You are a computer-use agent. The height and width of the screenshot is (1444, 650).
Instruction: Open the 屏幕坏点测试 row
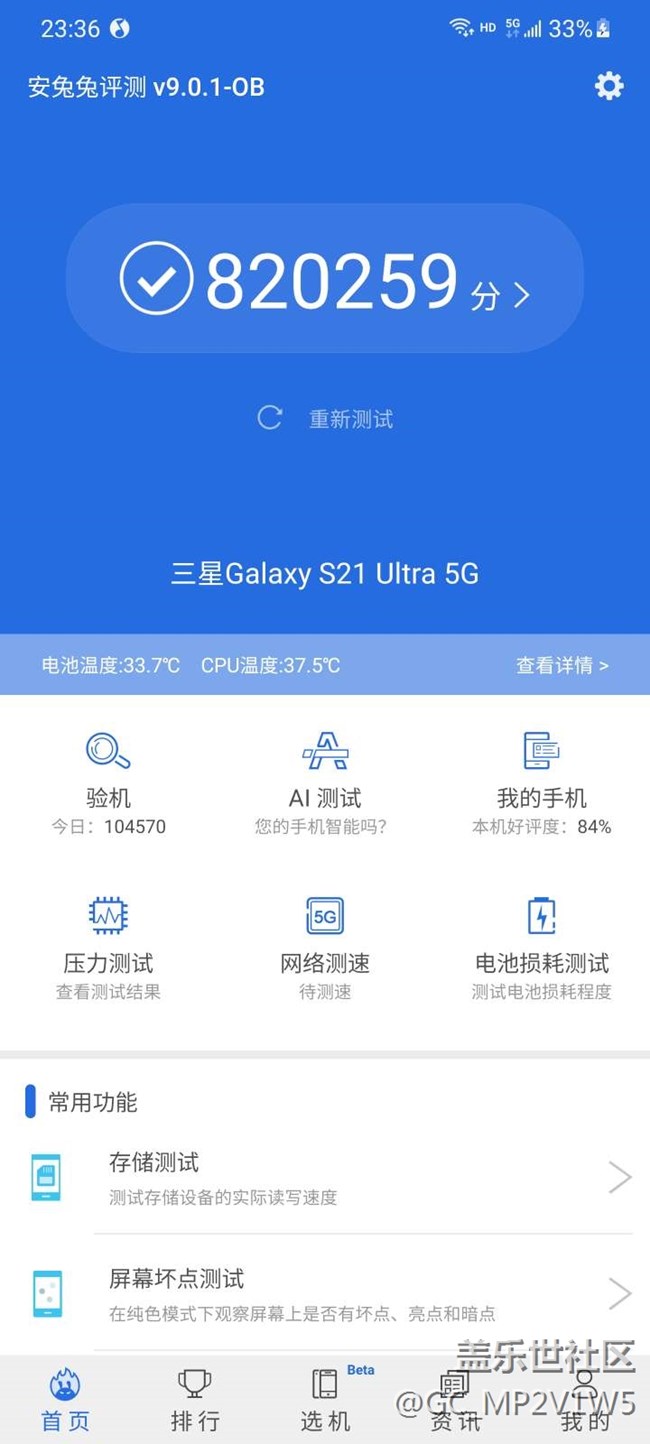(x=325, y=1294)
